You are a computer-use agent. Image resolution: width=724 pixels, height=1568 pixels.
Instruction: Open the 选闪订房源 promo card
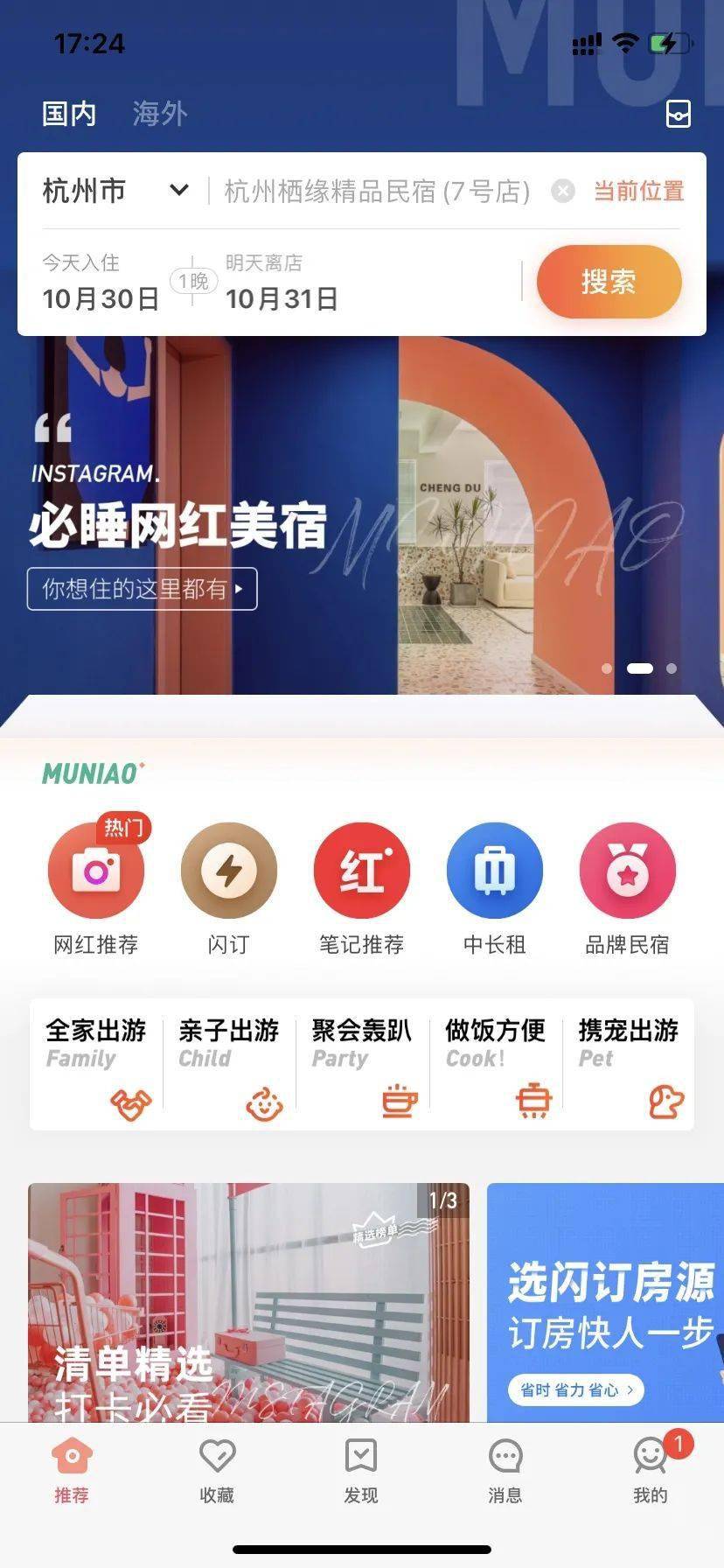tap(605, 1300)
